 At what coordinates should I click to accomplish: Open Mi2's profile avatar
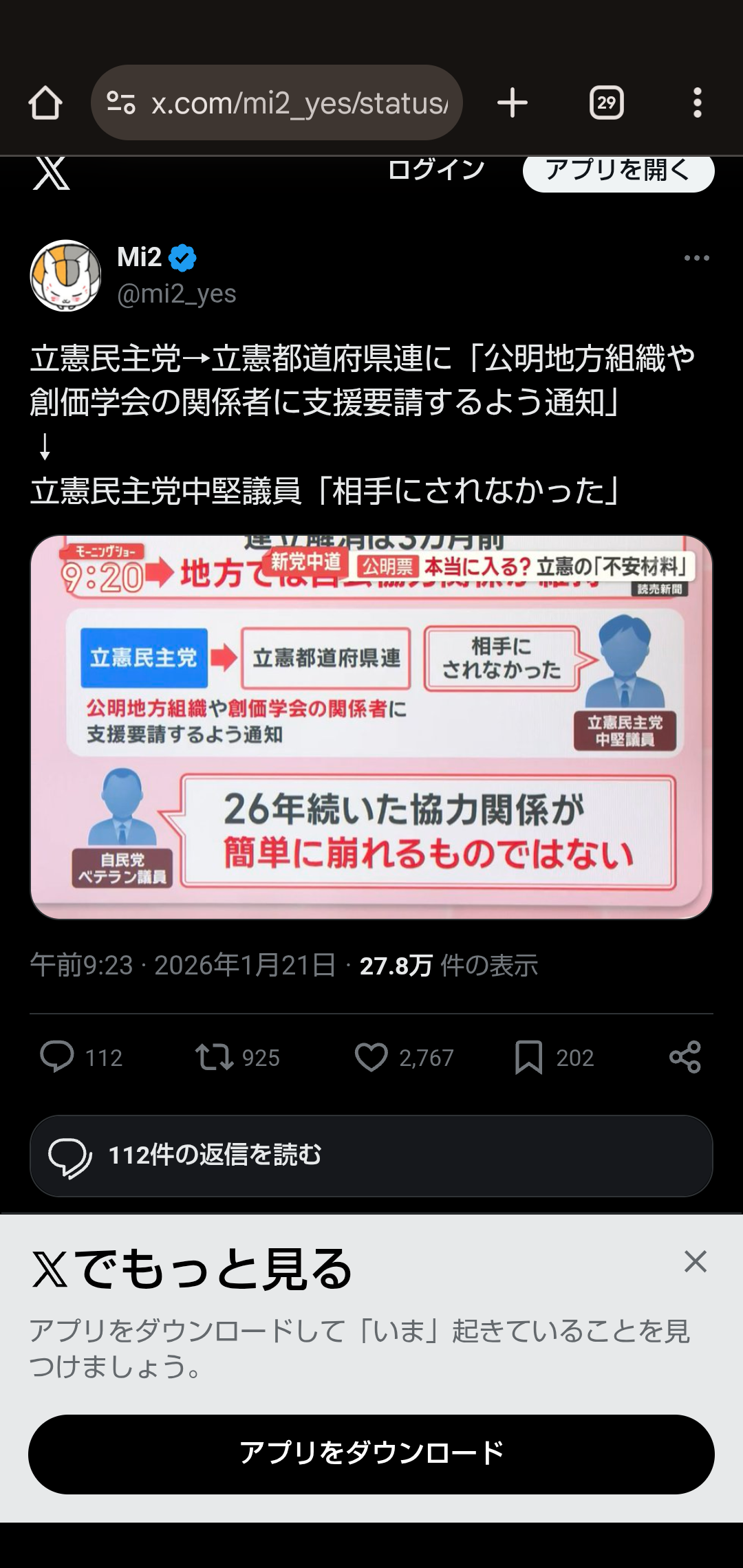click(66, 276)
